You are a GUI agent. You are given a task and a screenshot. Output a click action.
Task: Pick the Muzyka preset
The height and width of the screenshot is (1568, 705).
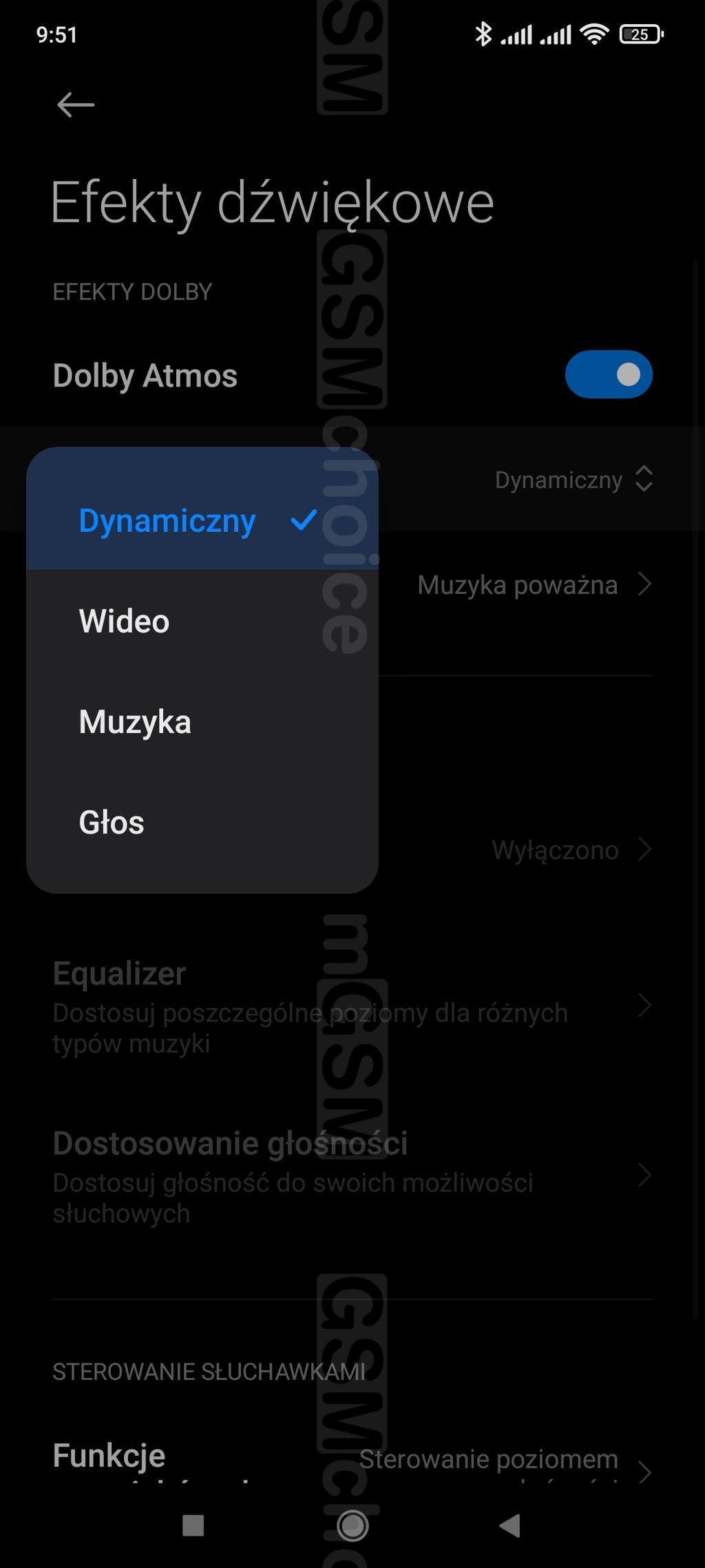point(135,721)
